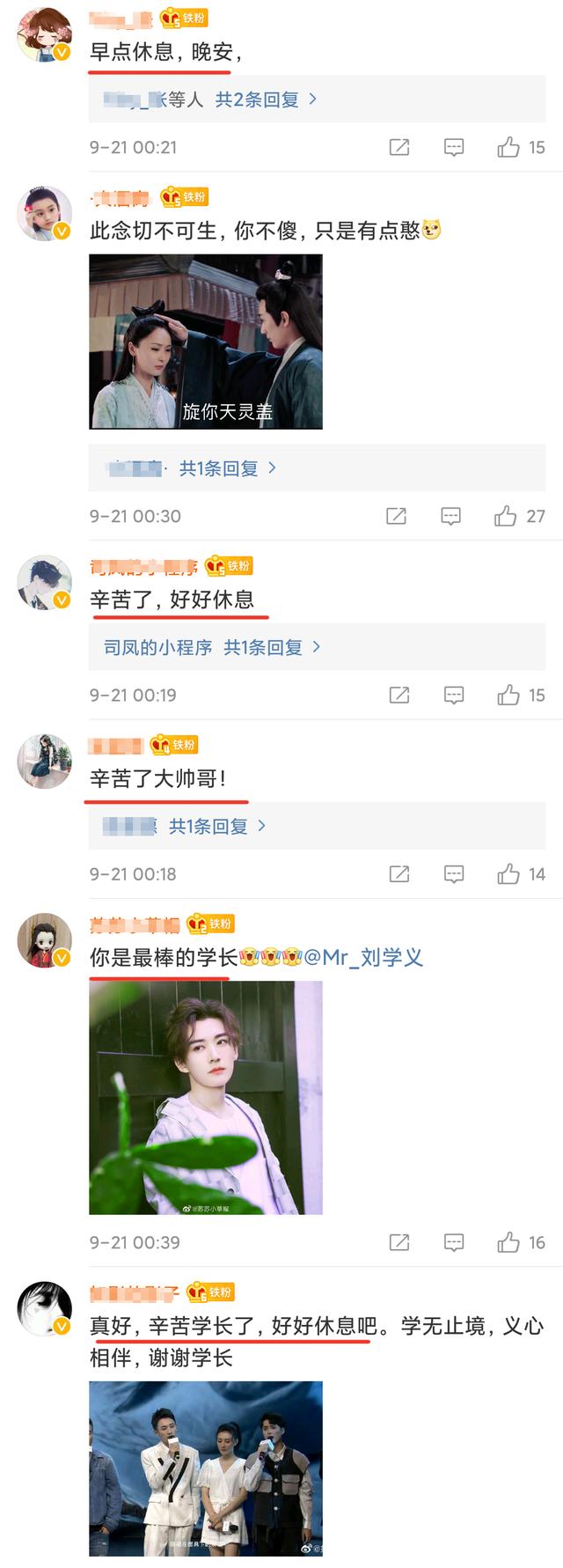Repost the comment 辛苦了，好好休息

tap(399, 696)
